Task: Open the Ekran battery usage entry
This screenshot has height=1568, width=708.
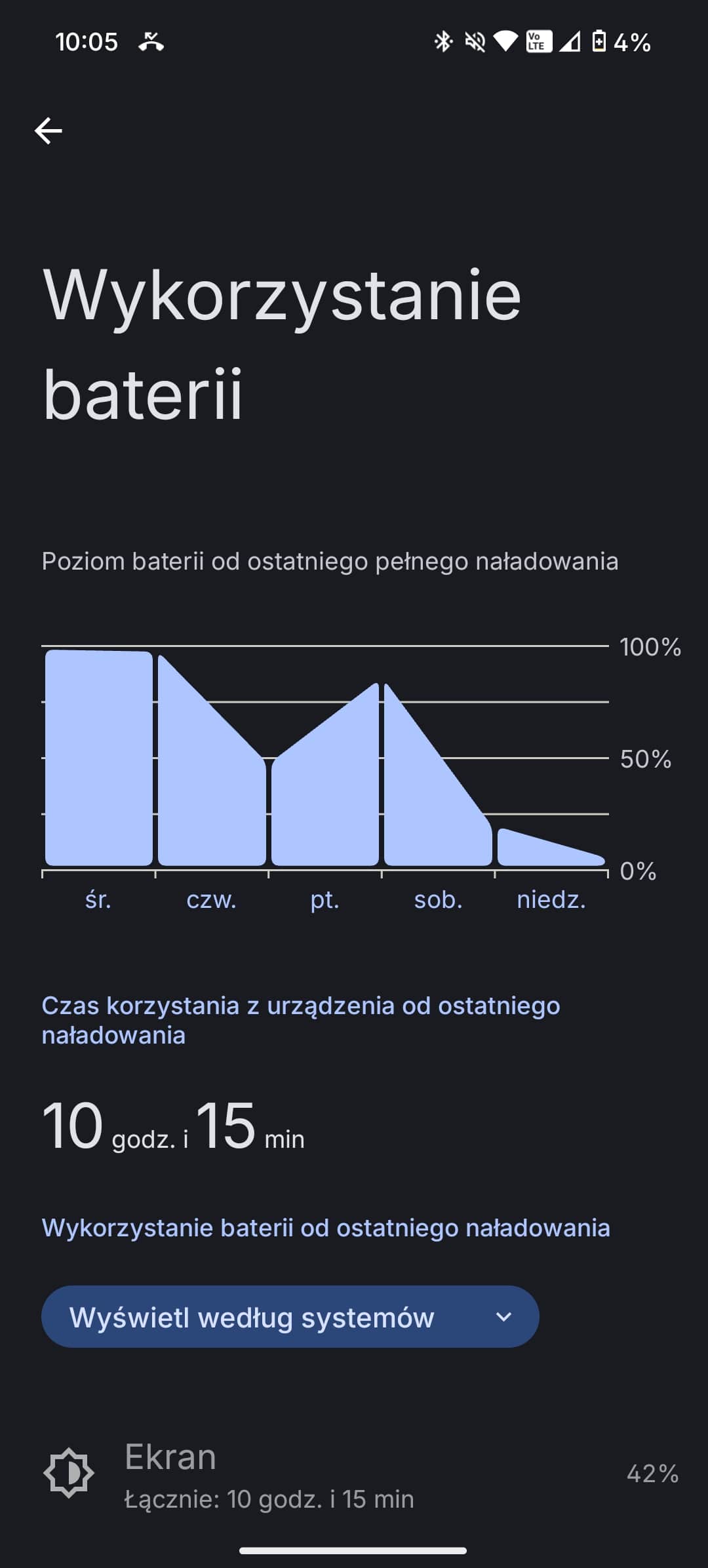Action: [x=354, y=1474]
